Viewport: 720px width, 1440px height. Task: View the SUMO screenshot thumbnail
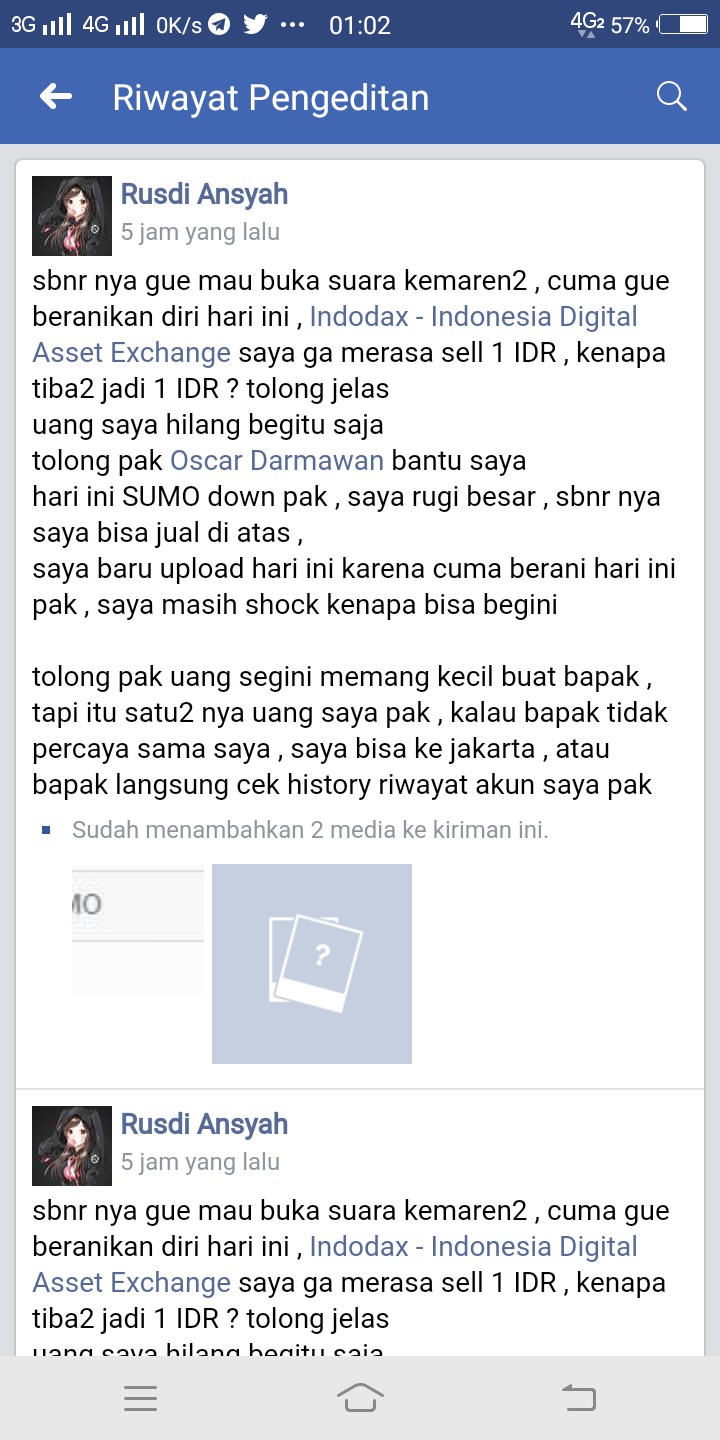138,930
